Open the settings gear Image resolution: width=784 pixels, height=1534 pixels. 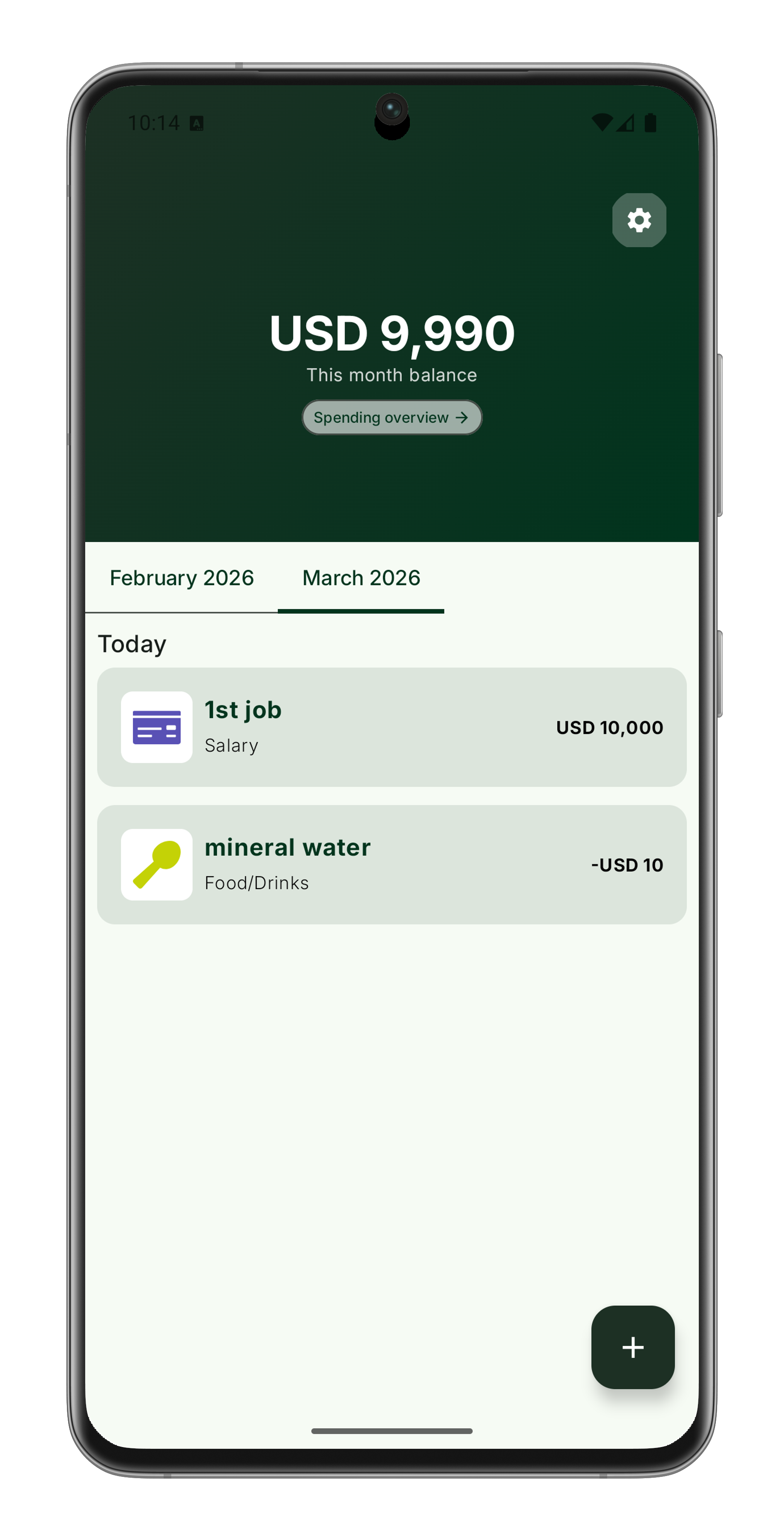tap(639, 220)
